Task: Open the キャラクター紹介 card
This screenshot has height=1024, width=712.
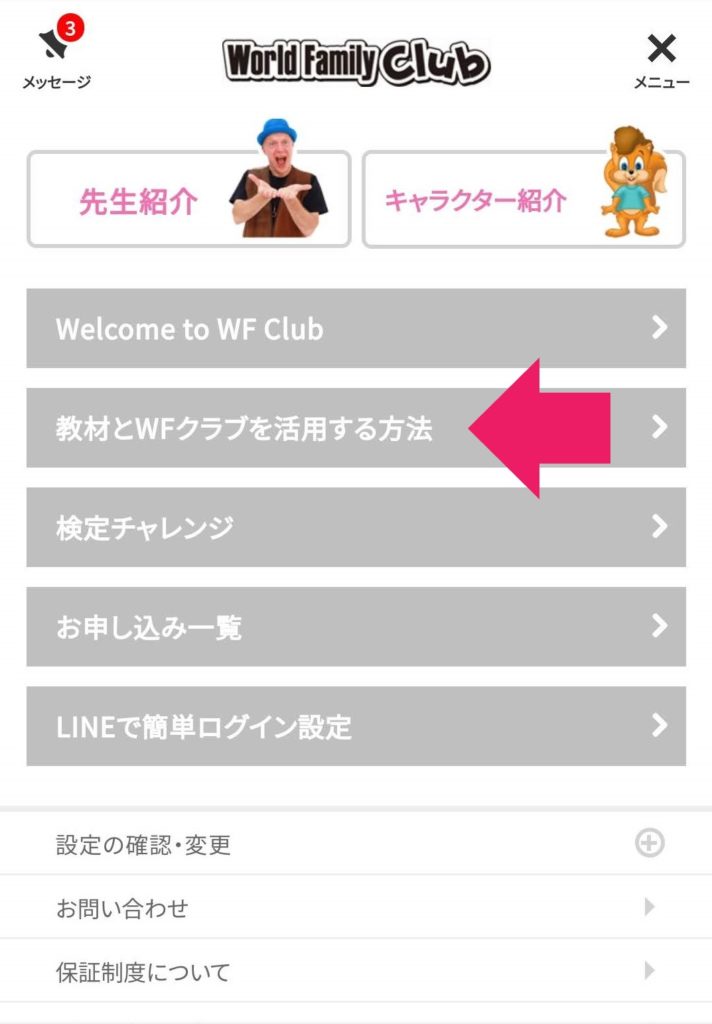Action: point(523,199)
